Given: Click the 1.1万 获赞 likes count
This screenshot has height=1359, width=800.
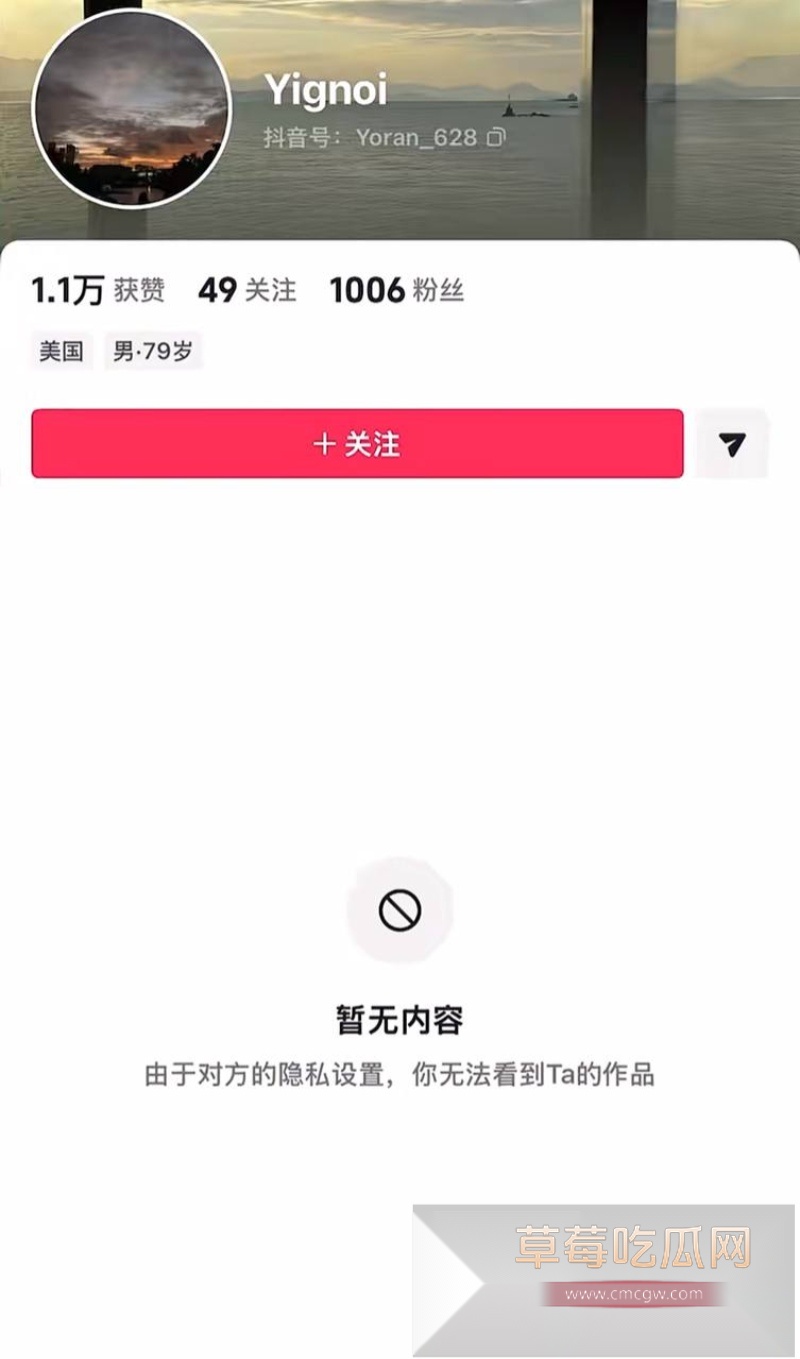Looking at the screenshot, I should click(x=97, y=289).
